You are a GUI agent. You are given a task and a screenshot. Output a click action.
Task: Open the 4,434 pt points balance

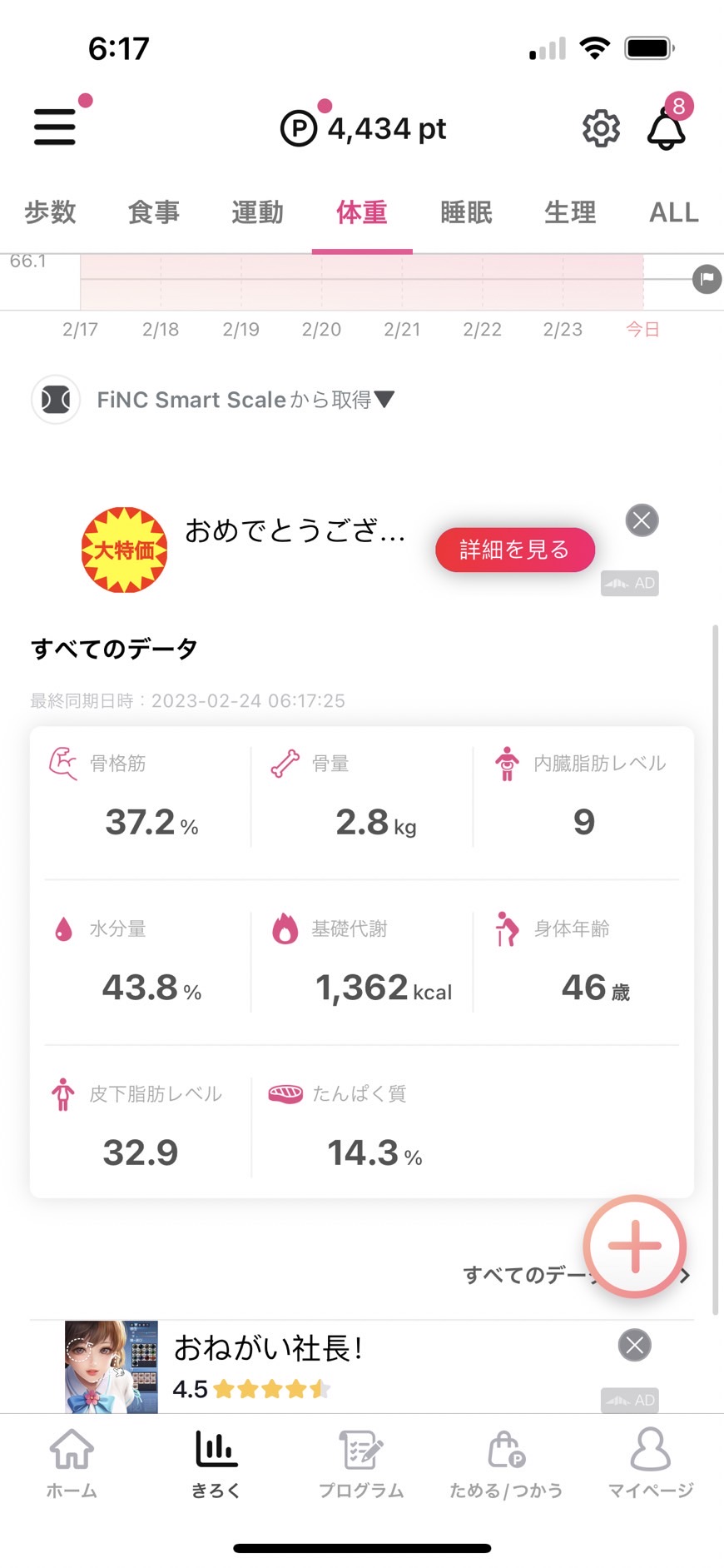363,129
